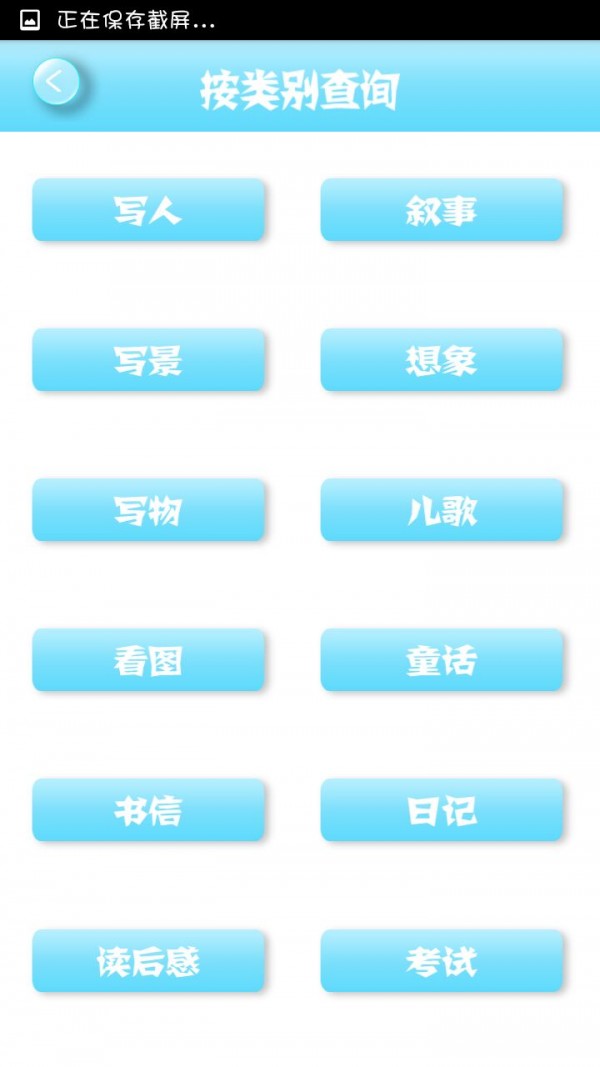The image size is (600, 1067).
Task: View the 考试 category
Action: coord(441,961)
